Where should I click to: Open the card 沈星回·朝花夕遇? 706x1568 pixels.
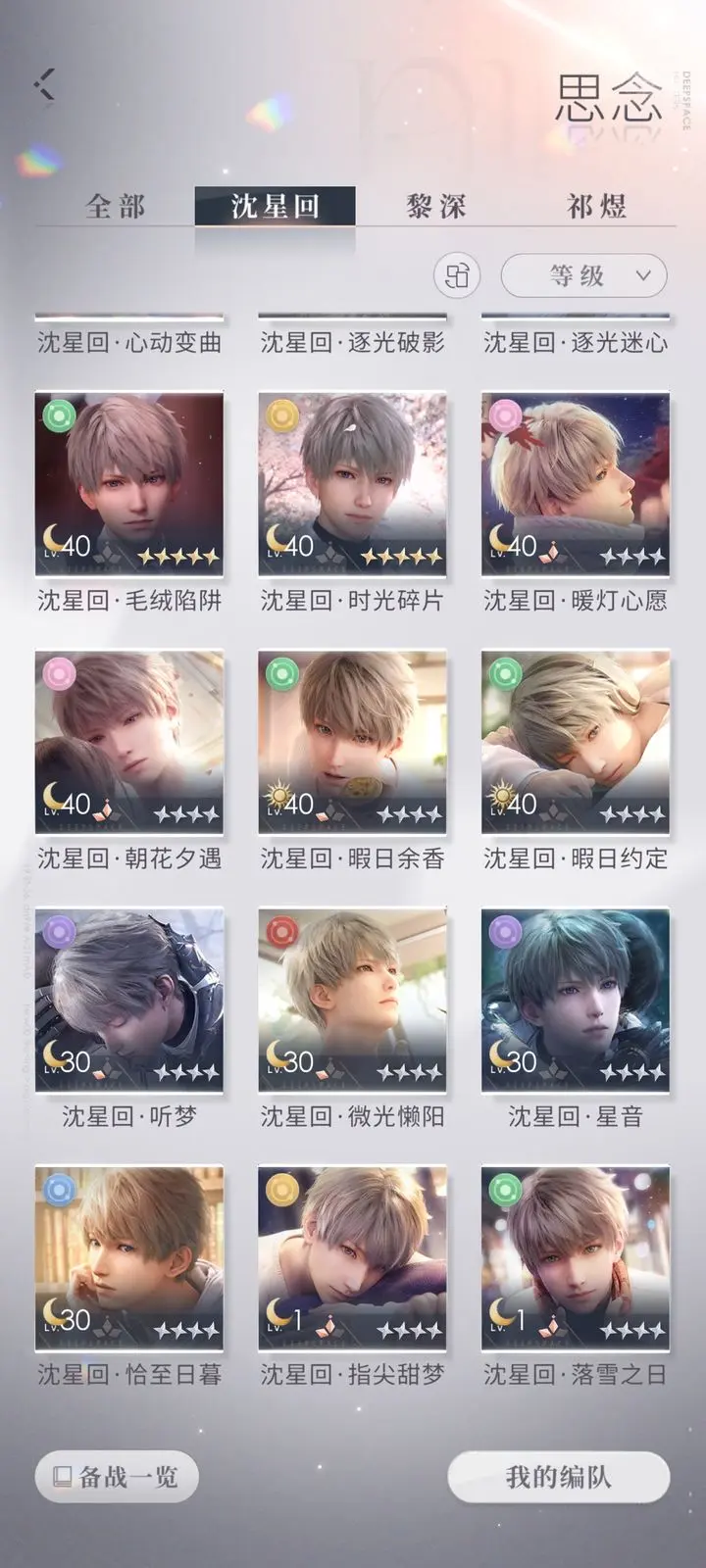click(129, 742)
